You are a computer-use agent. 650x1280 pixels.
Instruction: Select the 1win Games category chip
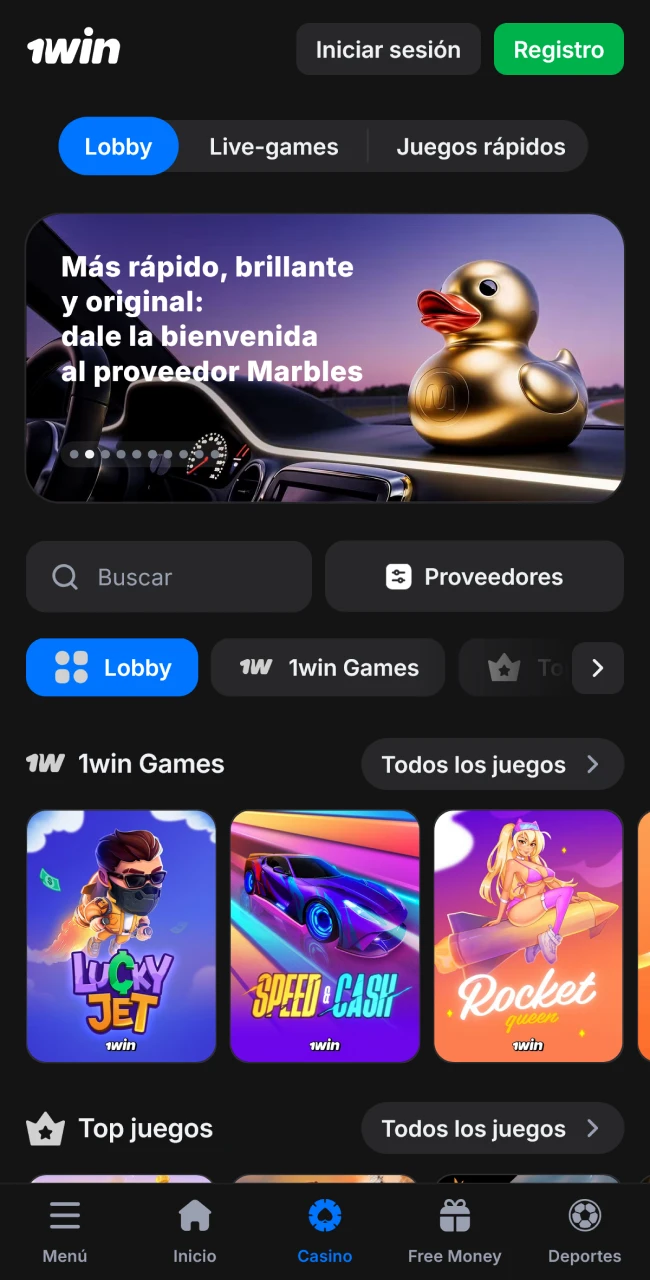coord(328,668)
